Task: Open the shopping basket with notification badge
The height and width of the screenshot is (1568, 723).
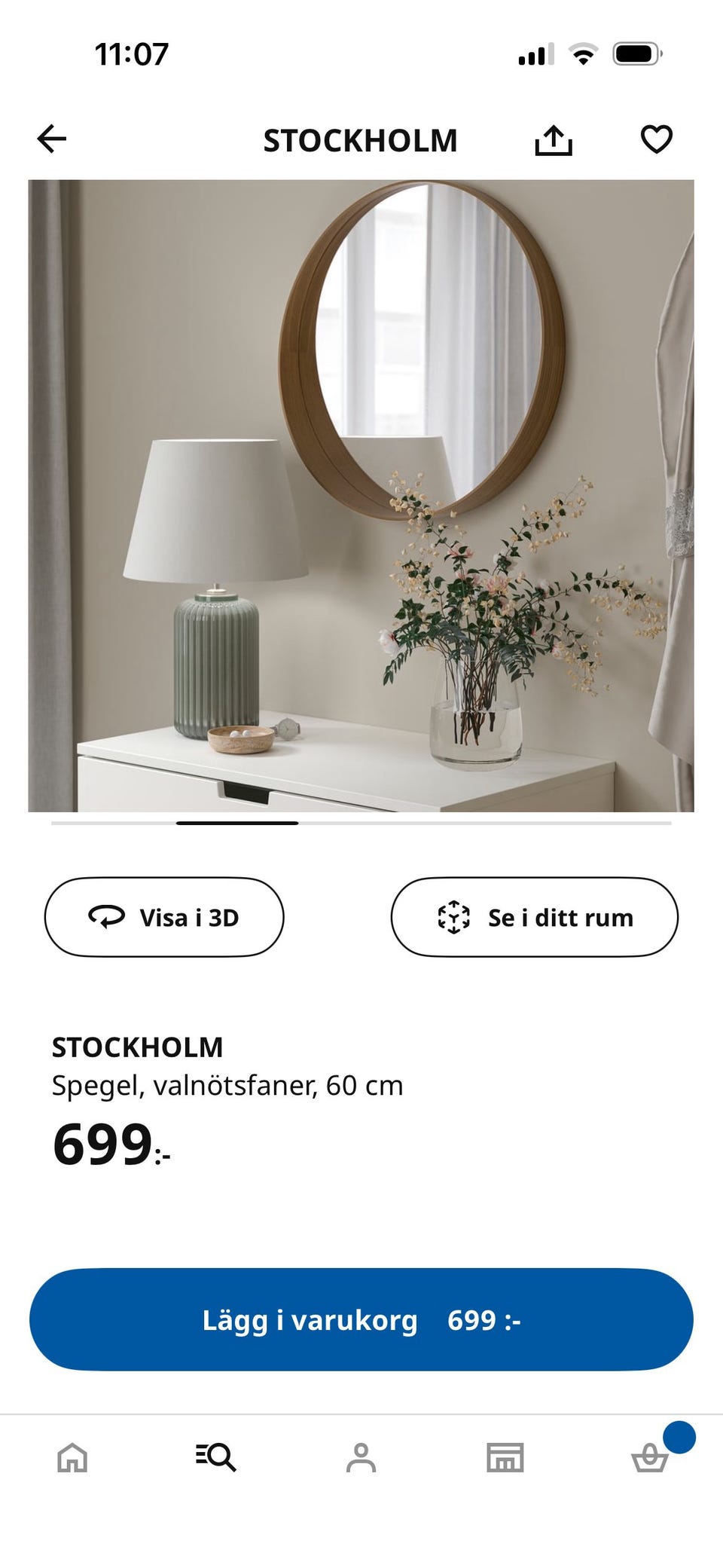Action: [x=651, y=1459]
